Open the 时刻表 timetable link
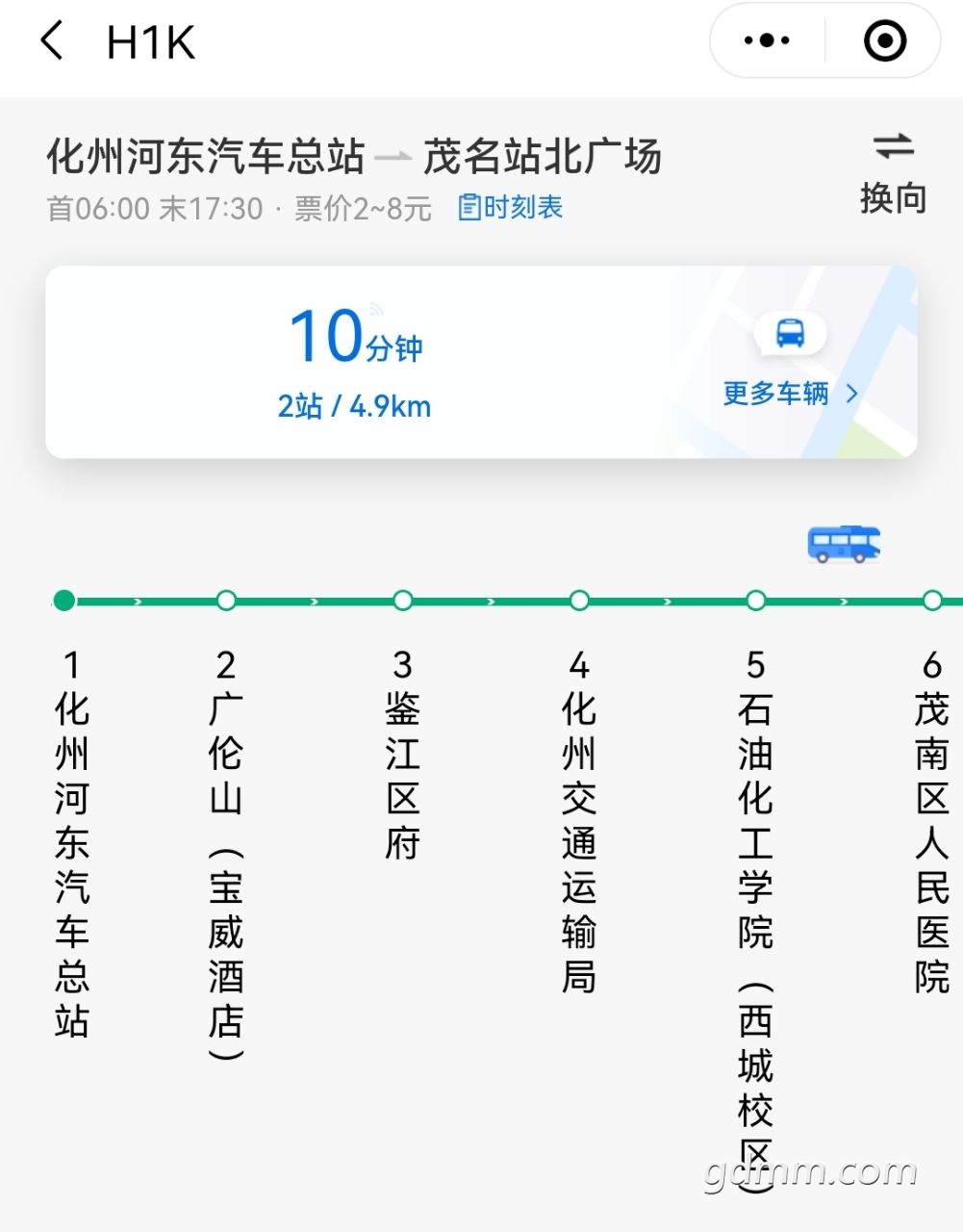The height and width of the screenshot is (1232, 963). (511, 208)
